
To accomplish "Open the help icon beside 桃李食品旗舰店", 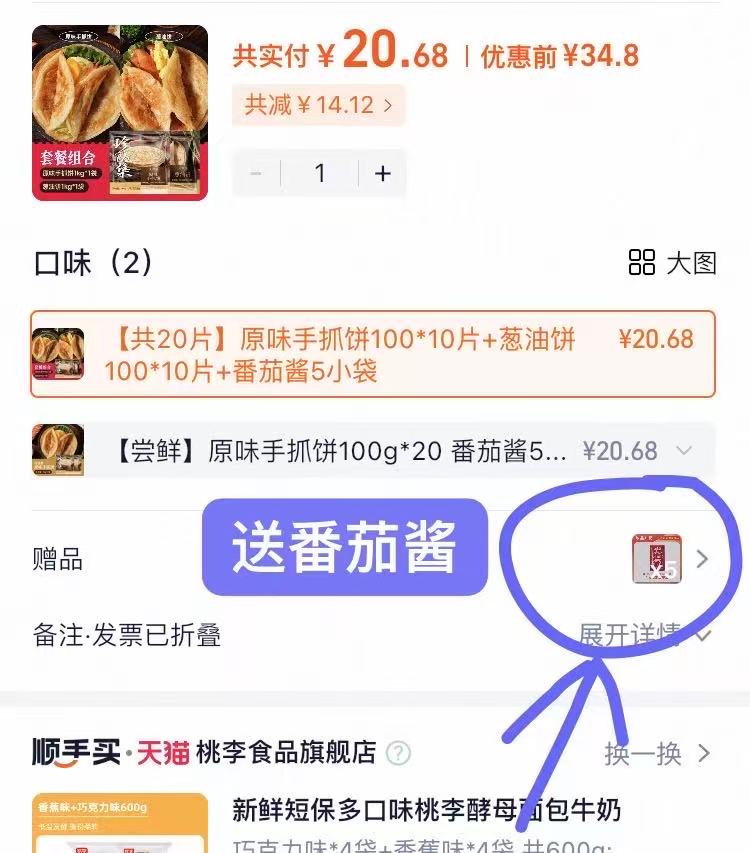I will (398, 753).
